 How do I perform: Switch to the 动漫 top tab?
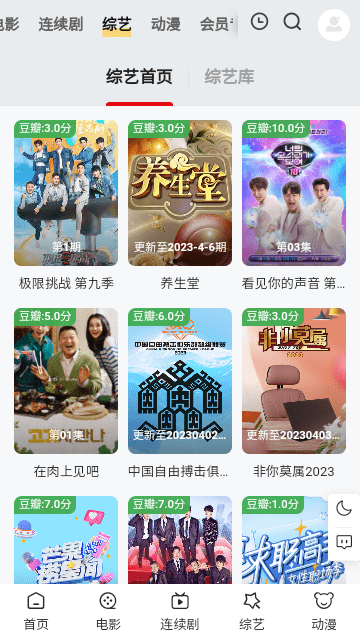click(166, 24)
